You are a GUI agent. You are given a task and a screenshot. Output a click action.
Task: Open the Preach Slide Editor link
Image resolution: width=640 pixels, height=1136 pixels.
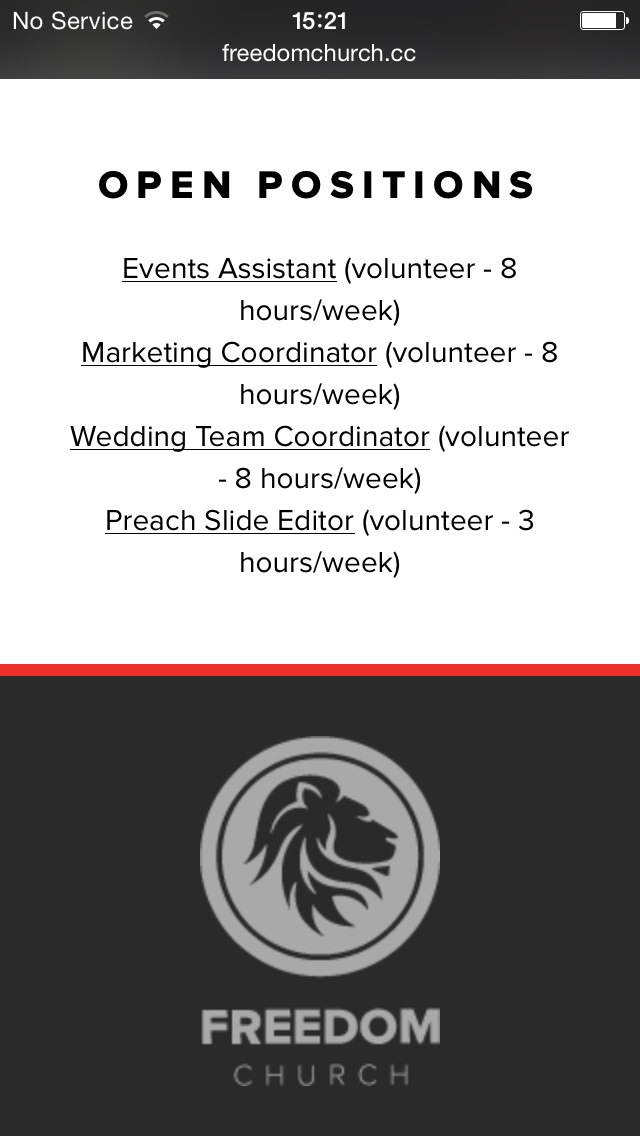pyautogui.click(x=230, y=521)
